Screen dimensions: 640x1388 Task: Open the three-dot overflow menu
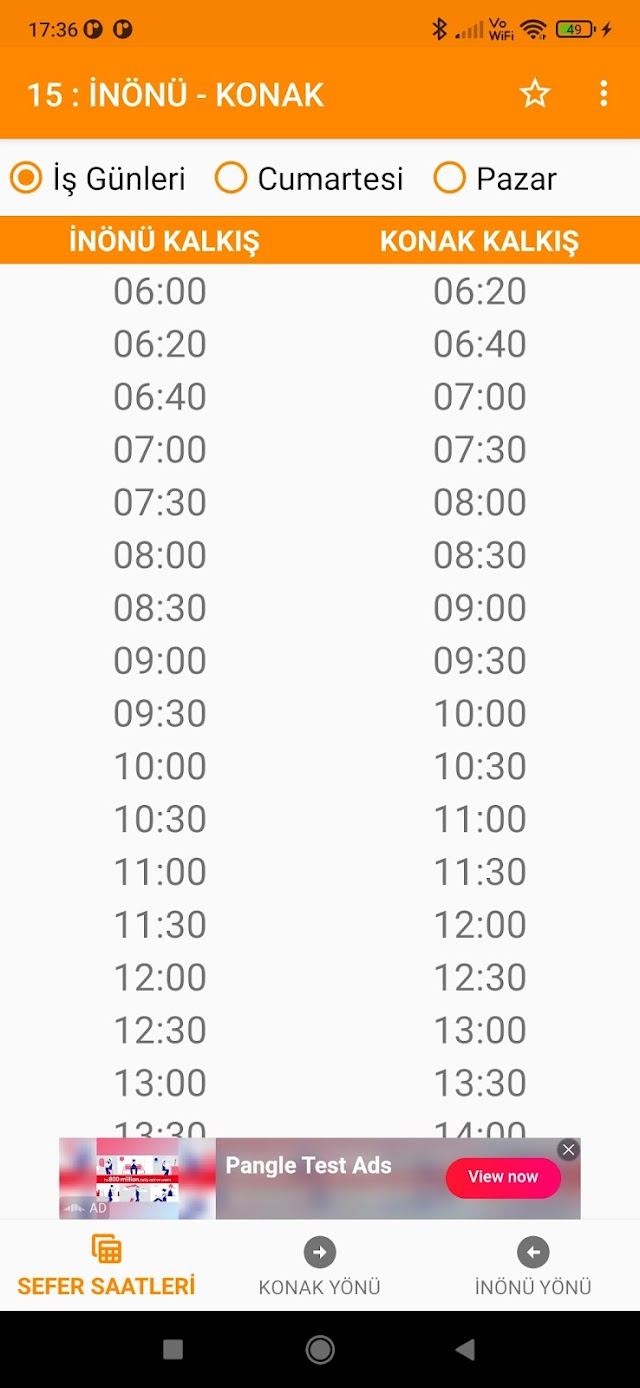[x=603, y=94]
